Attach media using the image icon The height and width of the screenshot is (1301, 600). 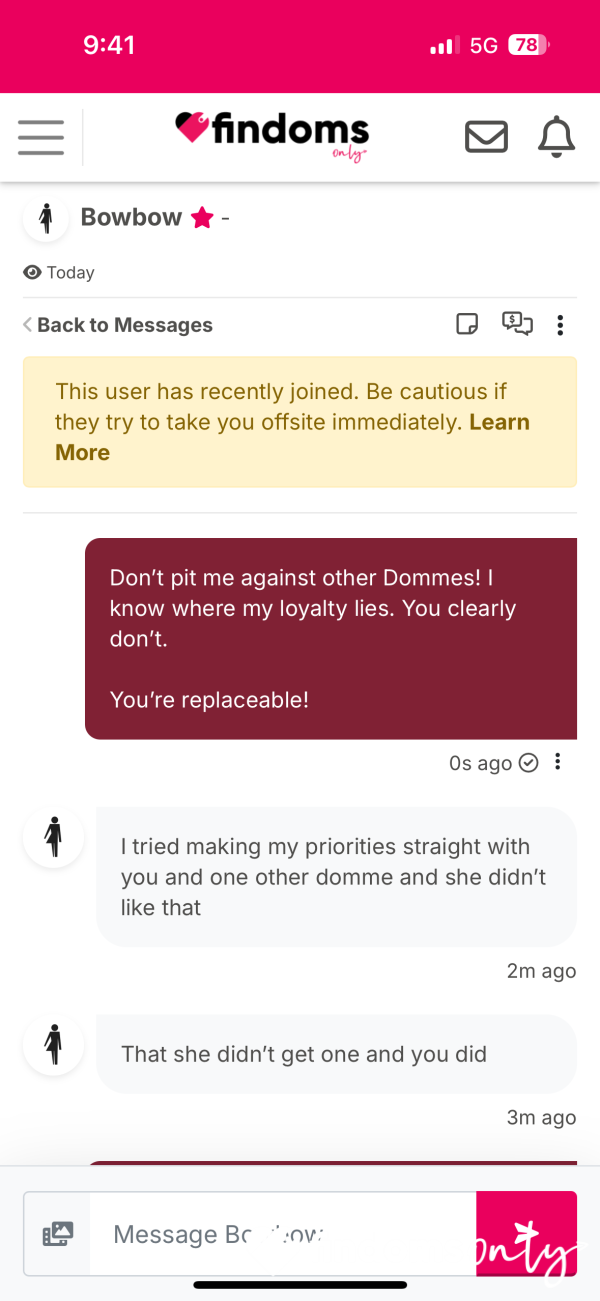(58, 1234)
